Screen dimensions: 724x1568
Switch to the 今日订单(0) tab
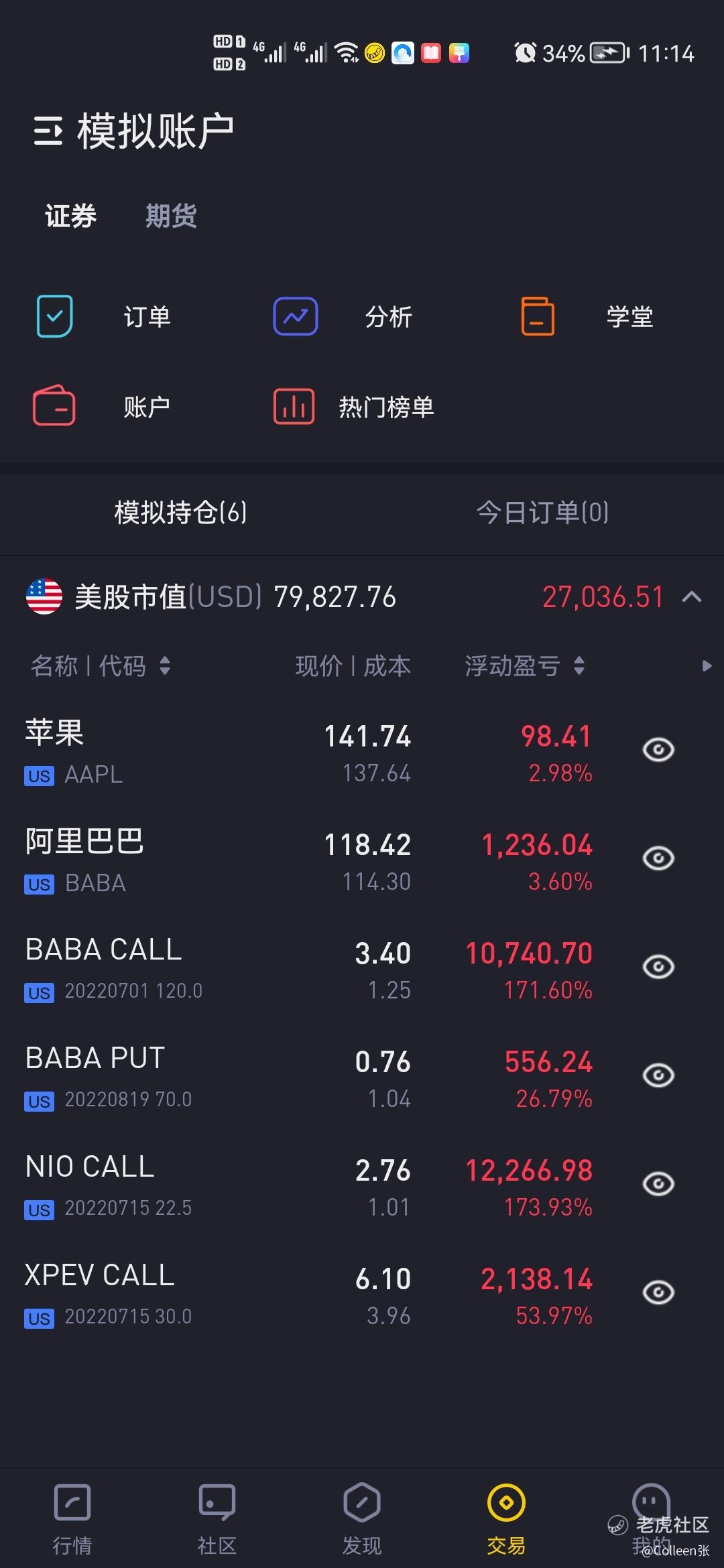click(543, 513)
